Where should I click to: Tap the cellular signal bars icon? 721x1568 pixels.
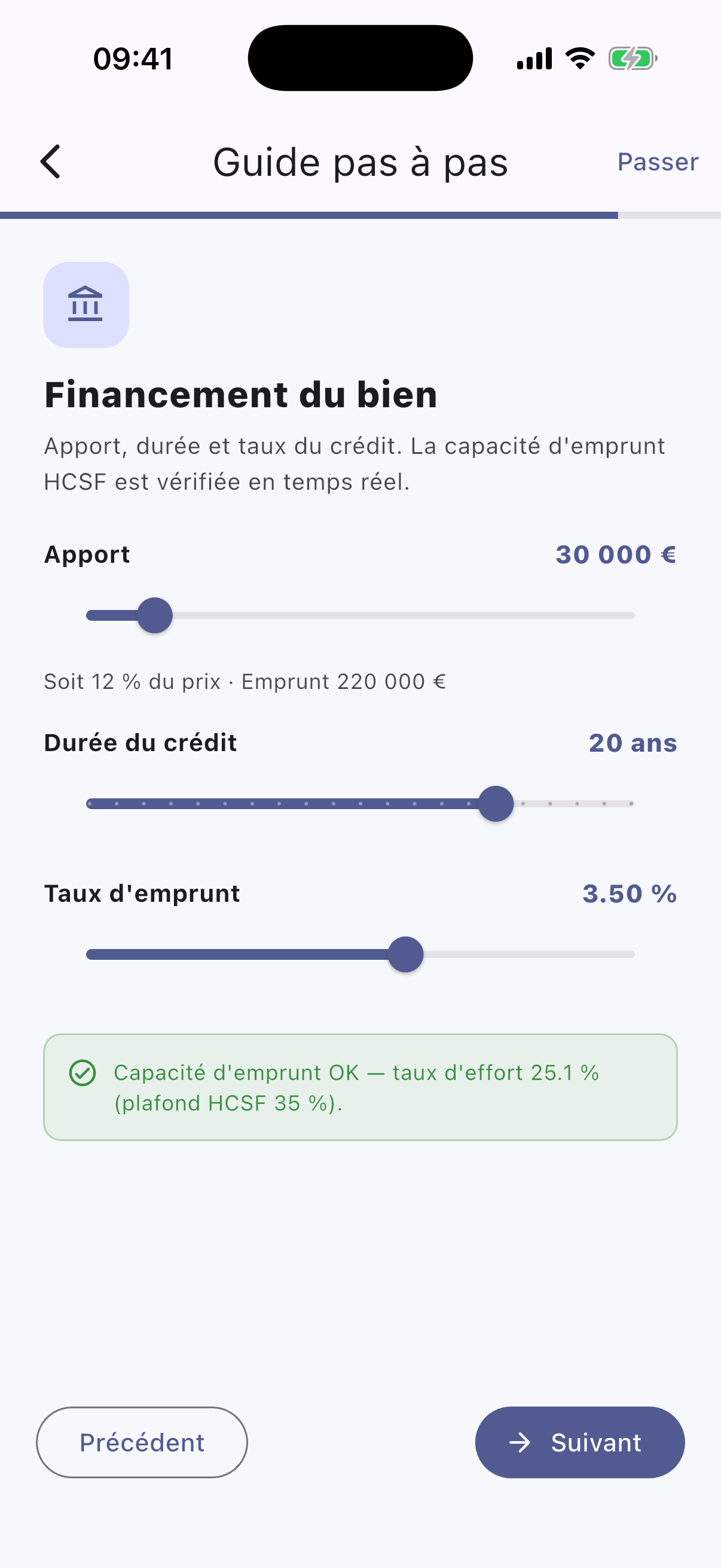pyautogui.click(x=534, y=57)
